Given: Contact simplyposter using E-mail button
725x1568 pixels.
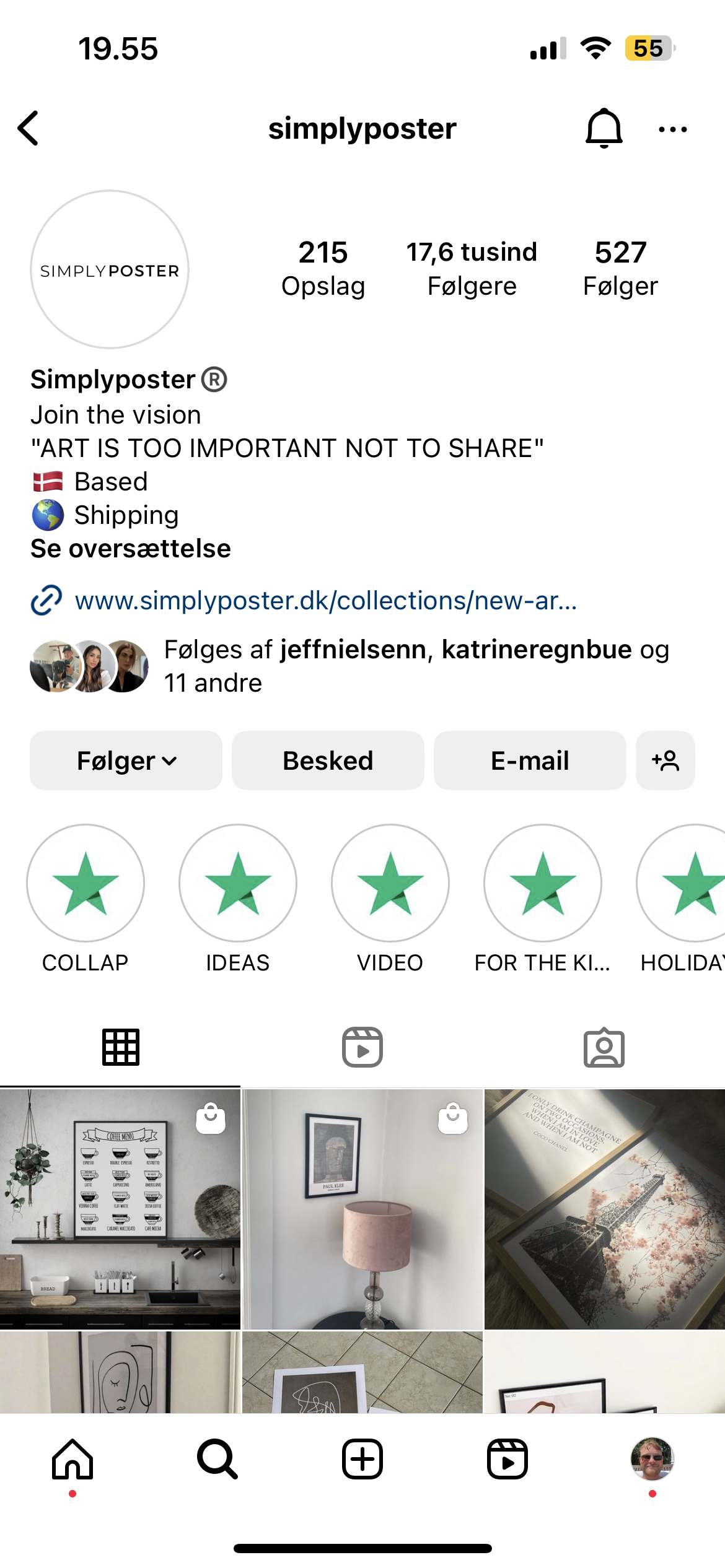Looking at the screenshot, I should (x=530, y=760).
